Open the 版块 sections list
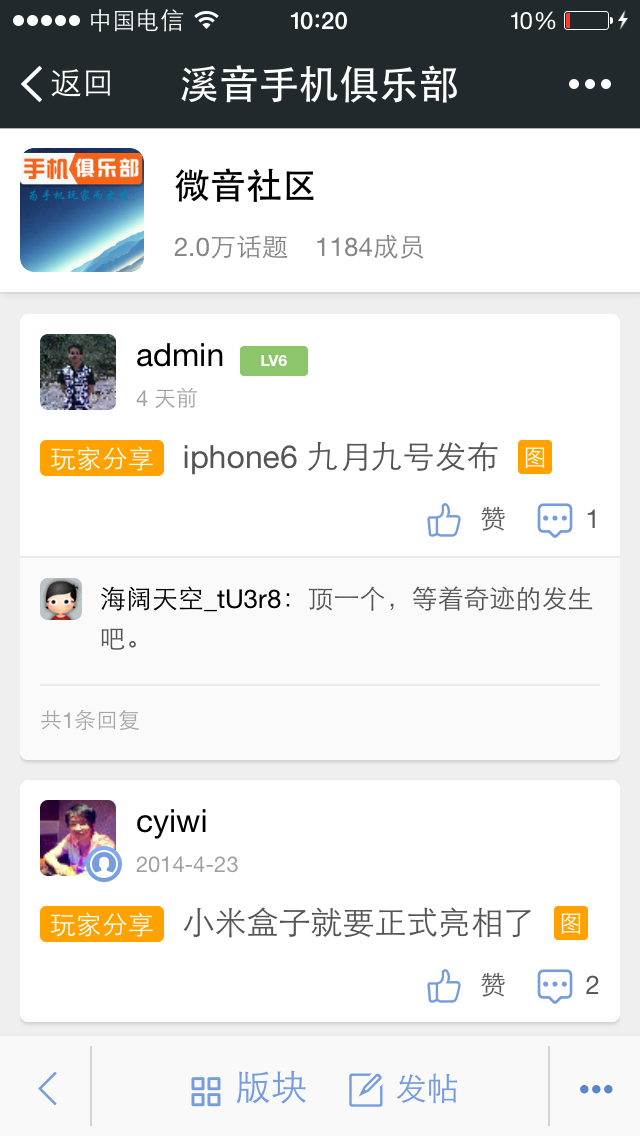 pyautogui.click(x=248, y=1089)
